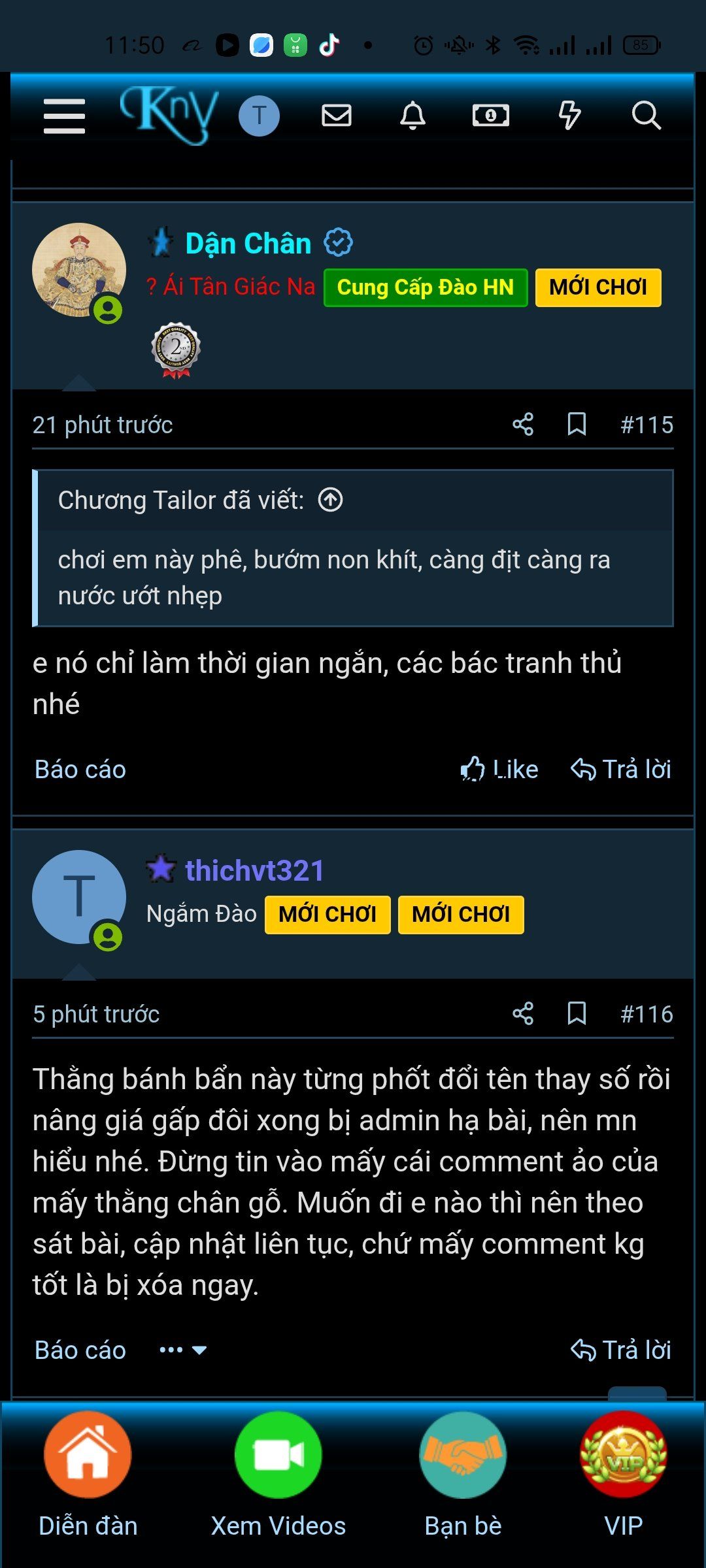Open the hamburger drawer menu
Image resolution: width=706 pixels, height=1568 pixels.
point(64,116)
